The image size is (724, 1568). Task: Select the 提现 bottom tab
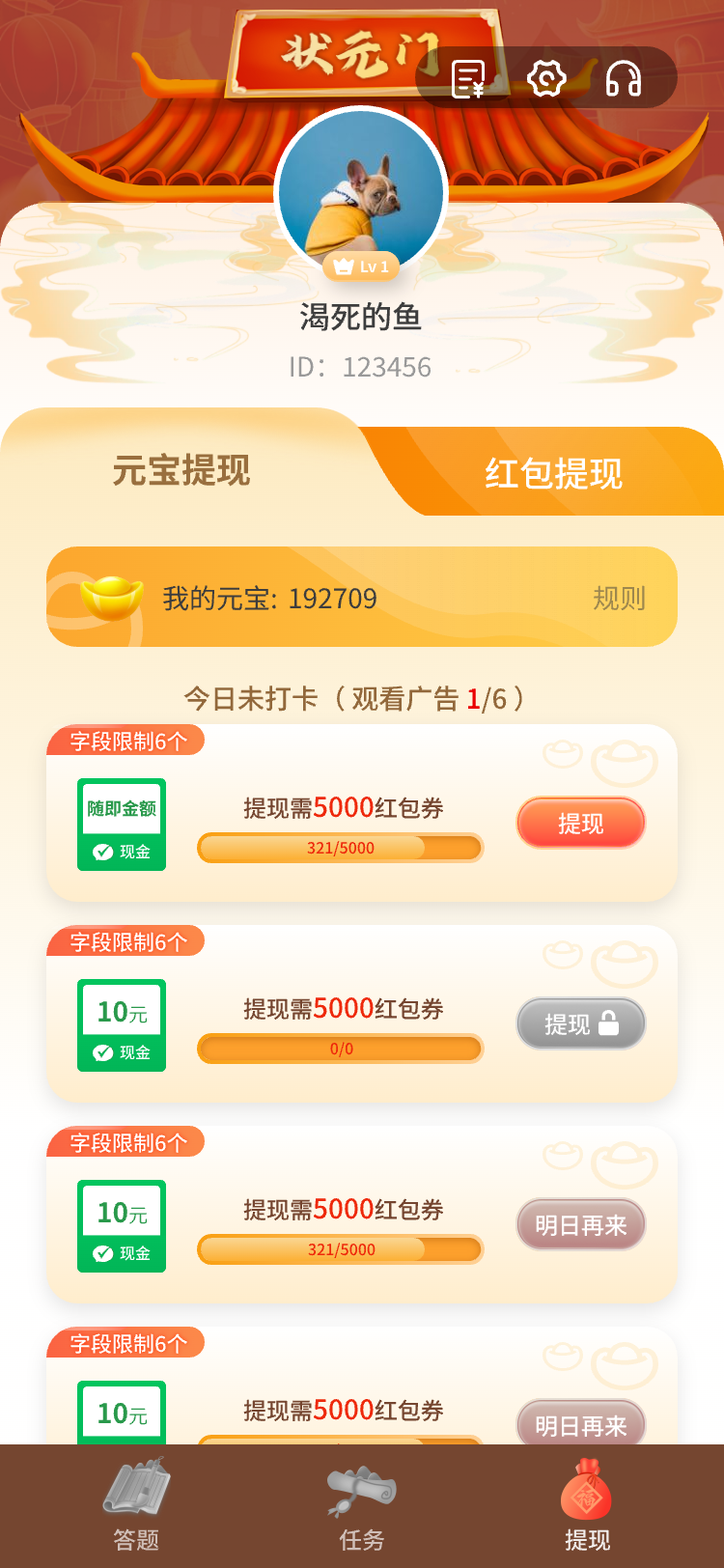(x=587, y=1506)
